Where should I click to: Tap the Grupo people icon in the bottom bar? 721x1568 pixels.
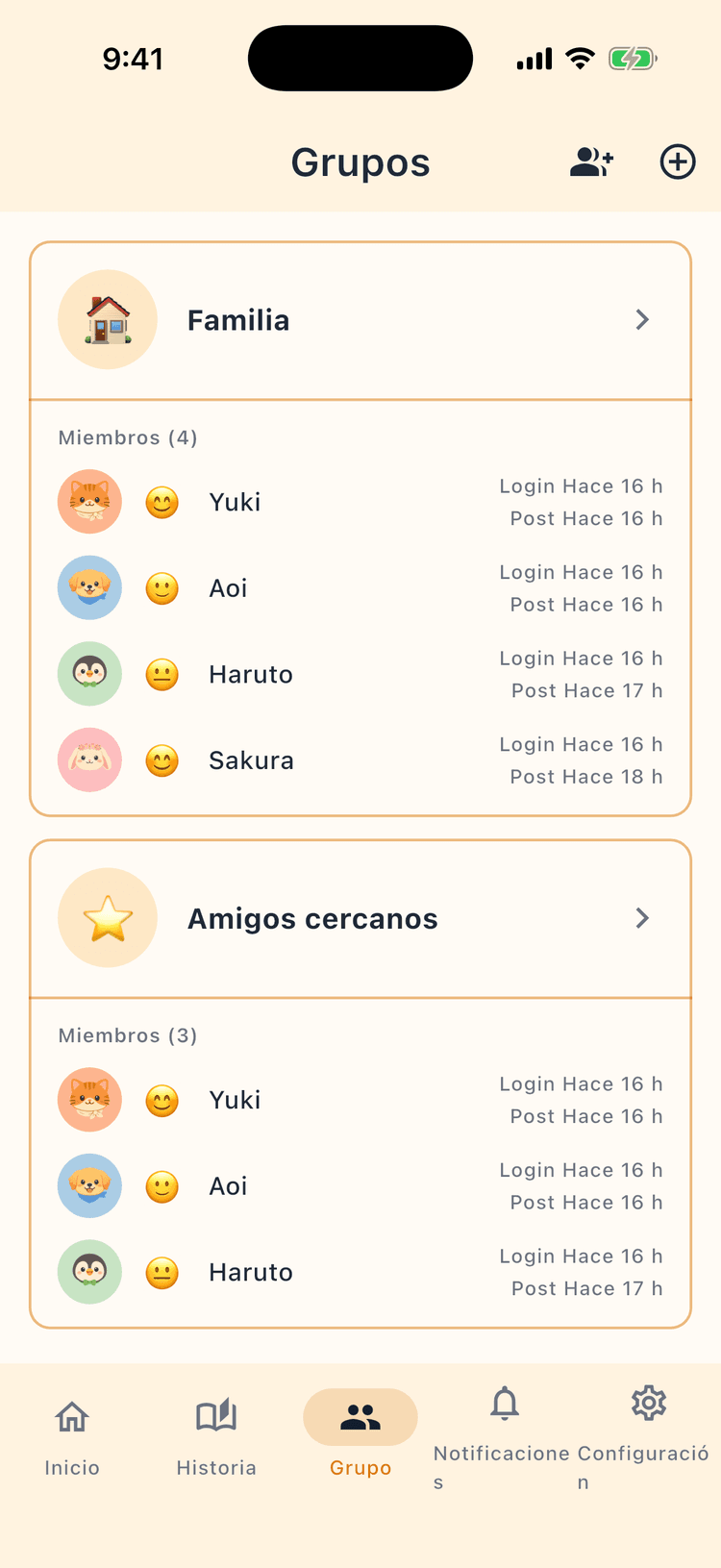[x=360, y=1416]
